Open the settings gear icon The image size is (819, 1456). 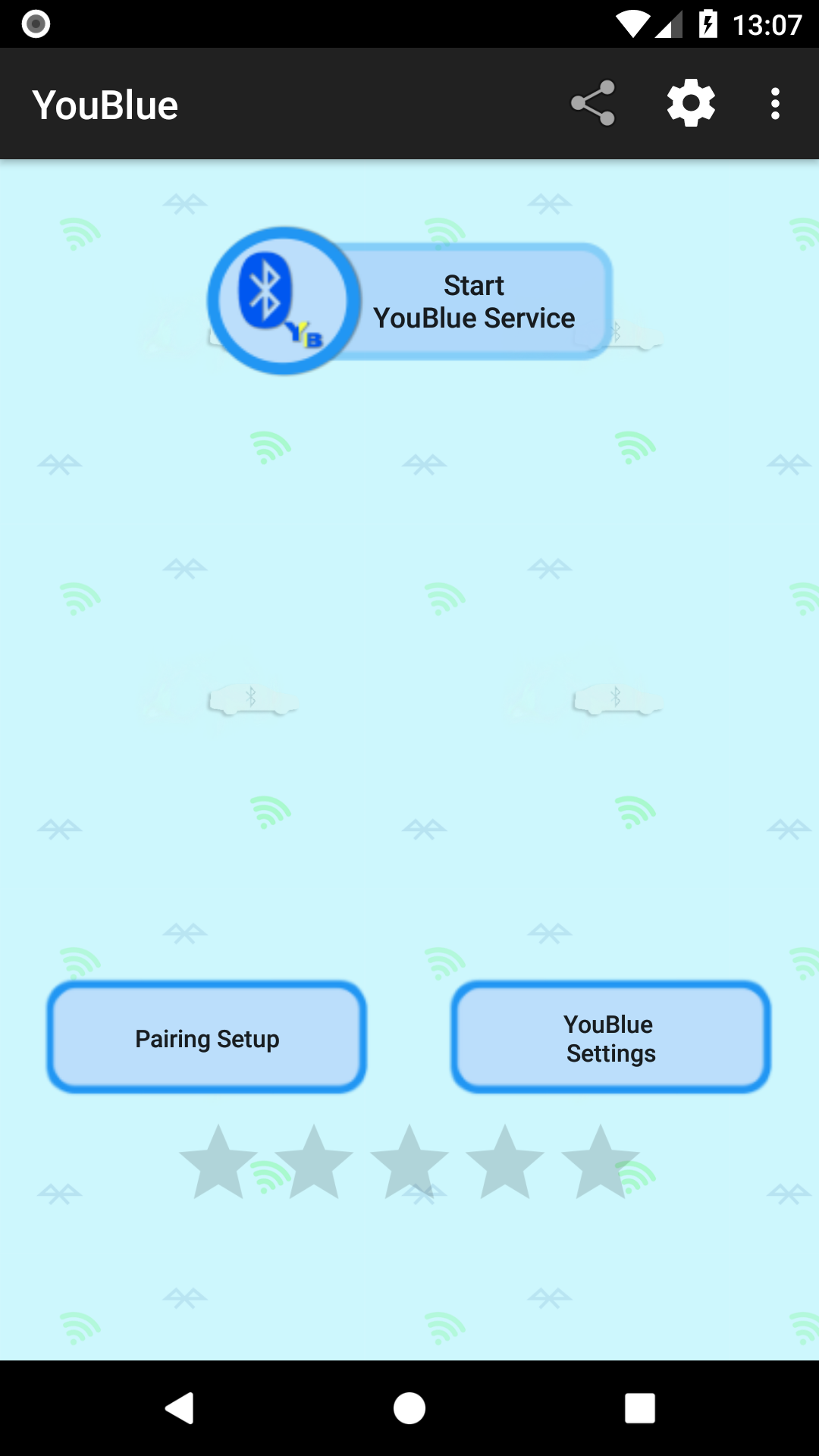click(x=691, y=103)
